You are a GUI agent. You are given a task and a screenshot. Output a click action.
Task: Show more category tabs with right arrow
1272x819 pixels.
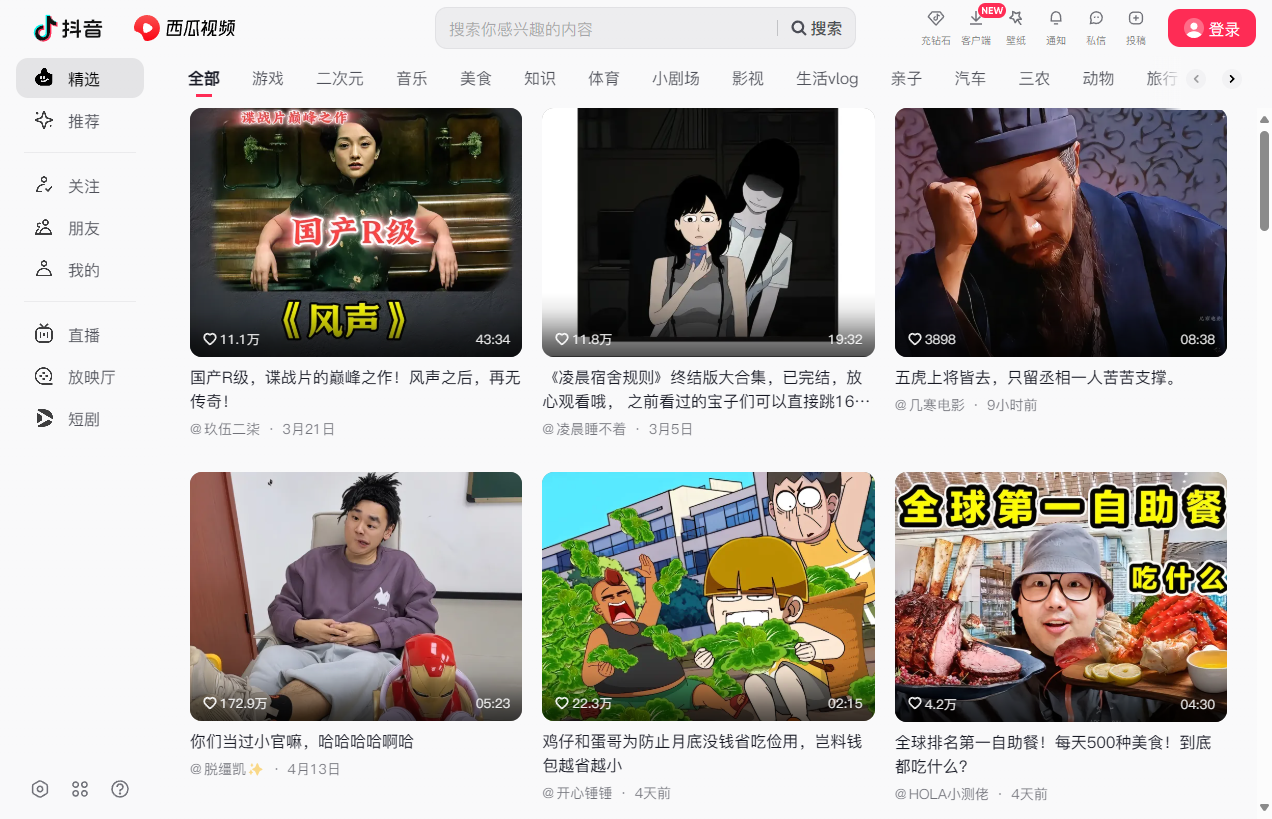click(x=1232, y=79)
